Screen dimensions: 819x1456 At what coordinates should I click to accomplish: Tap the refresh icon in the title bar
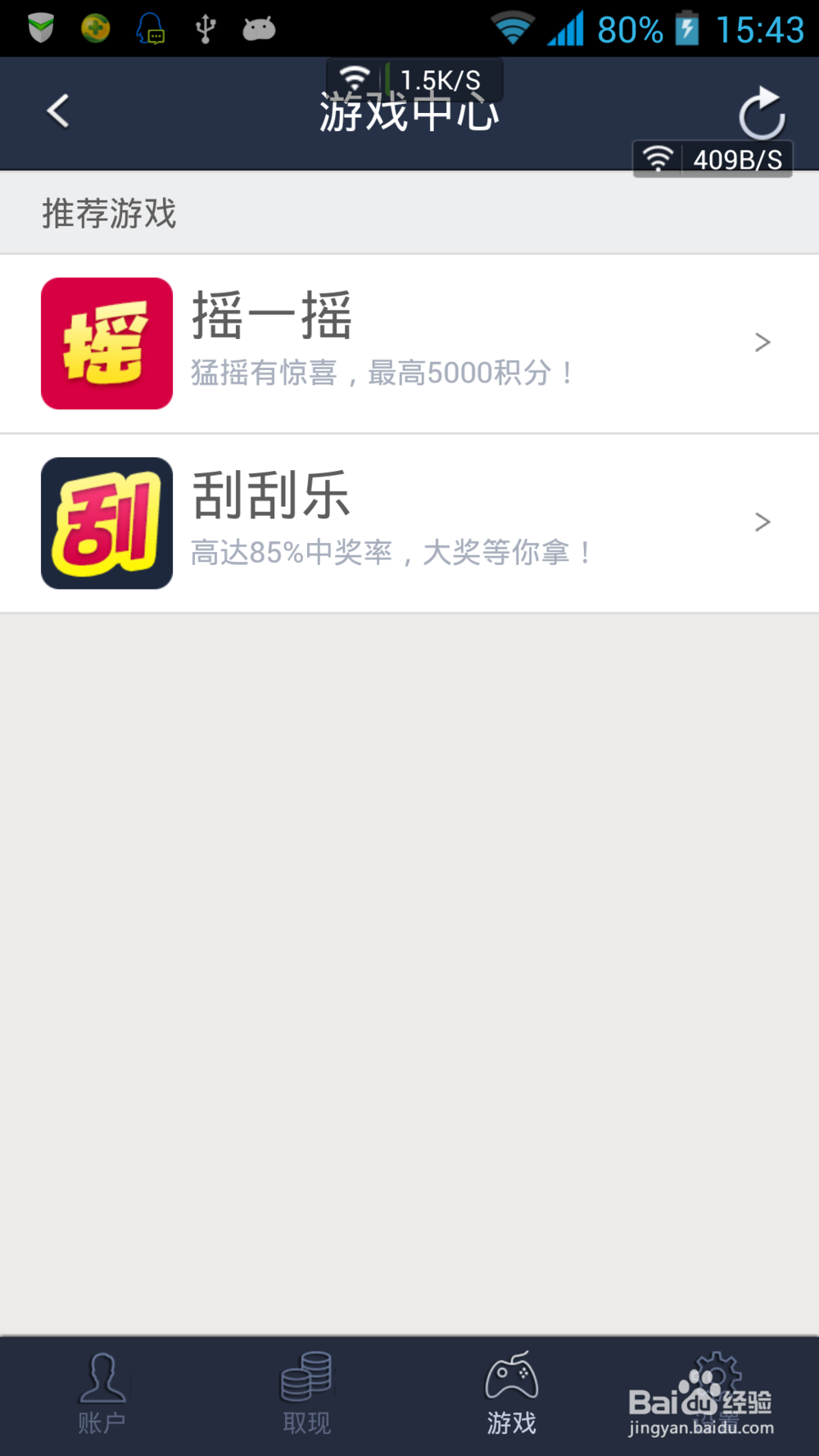point(762,115)
